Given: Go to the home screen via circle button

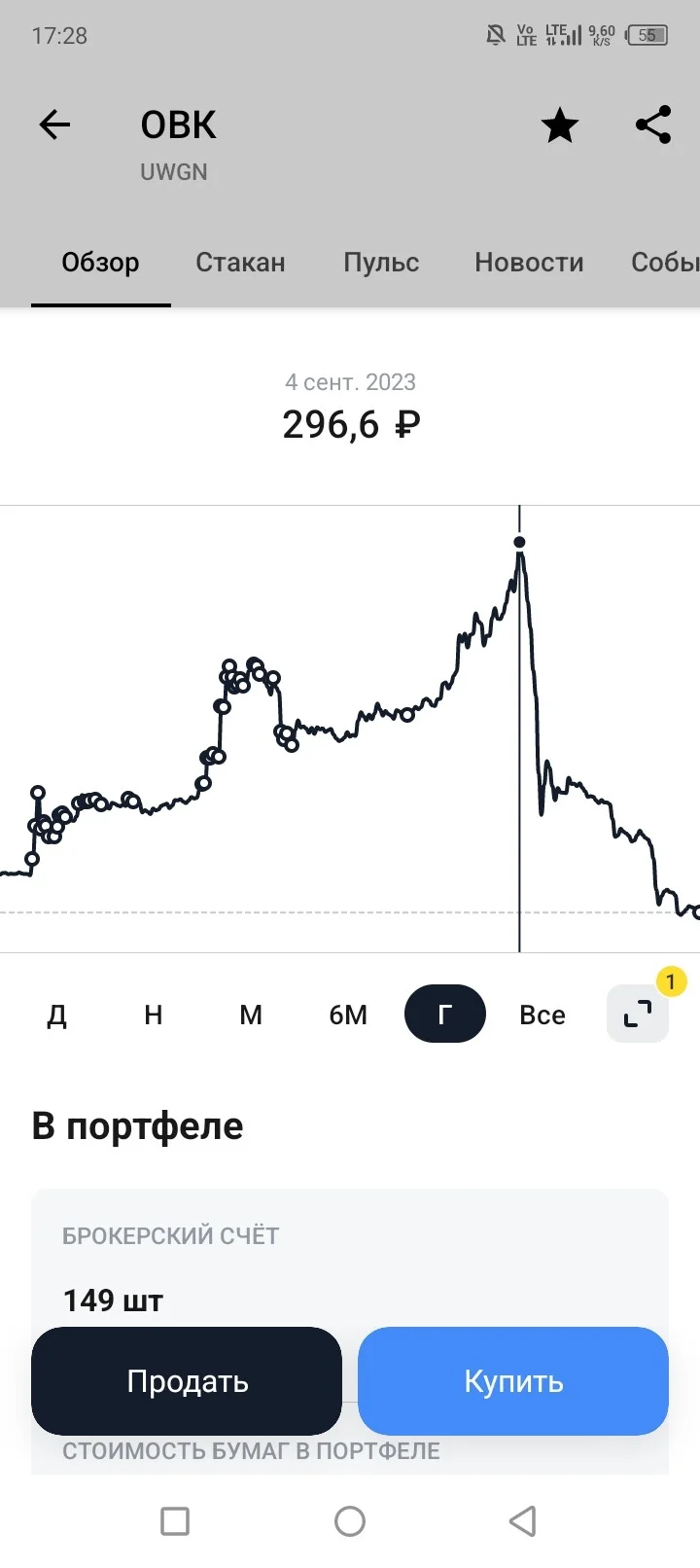Looking at the screenshot, I should pyautogui.click(x=350, y=1521).
